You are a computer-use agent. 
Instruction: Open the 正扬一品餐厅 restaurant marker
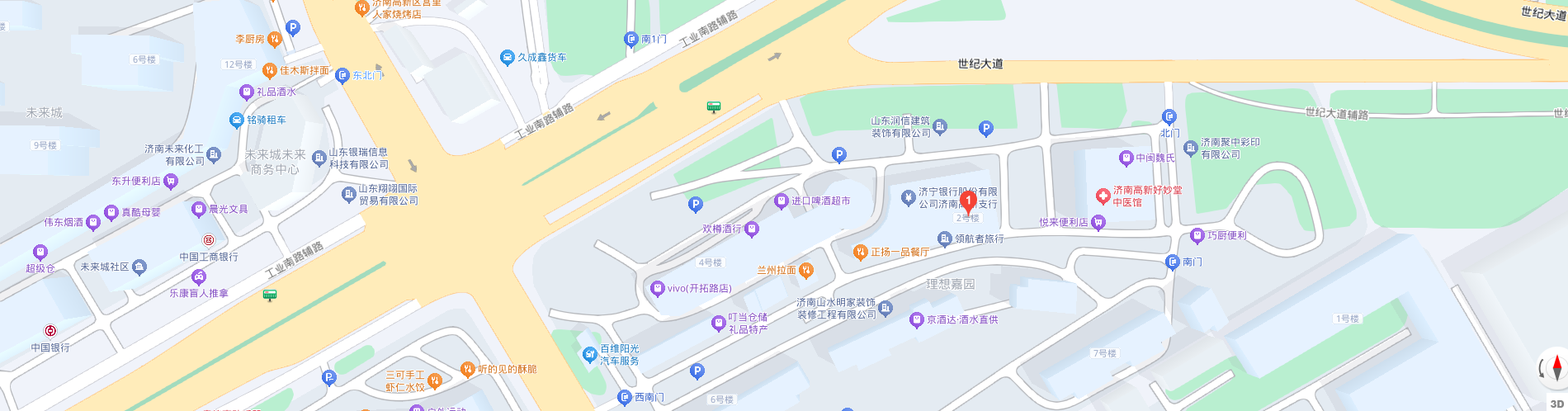[x=861, y=252]
